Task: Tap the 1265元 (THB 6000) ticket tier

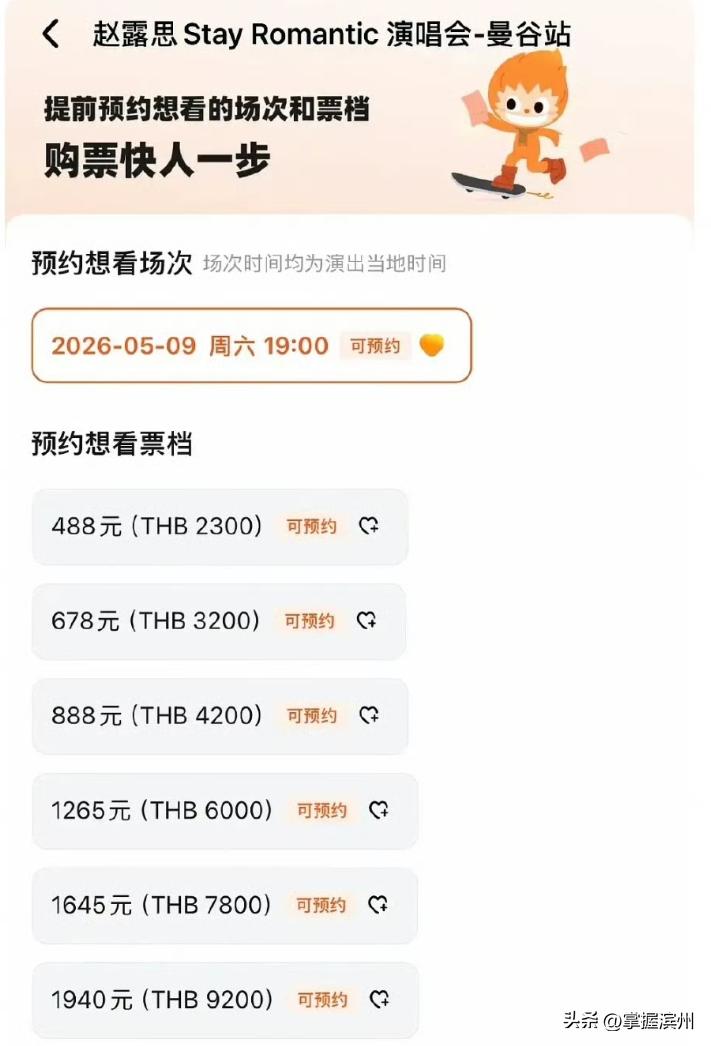Action: coord(224,810)
